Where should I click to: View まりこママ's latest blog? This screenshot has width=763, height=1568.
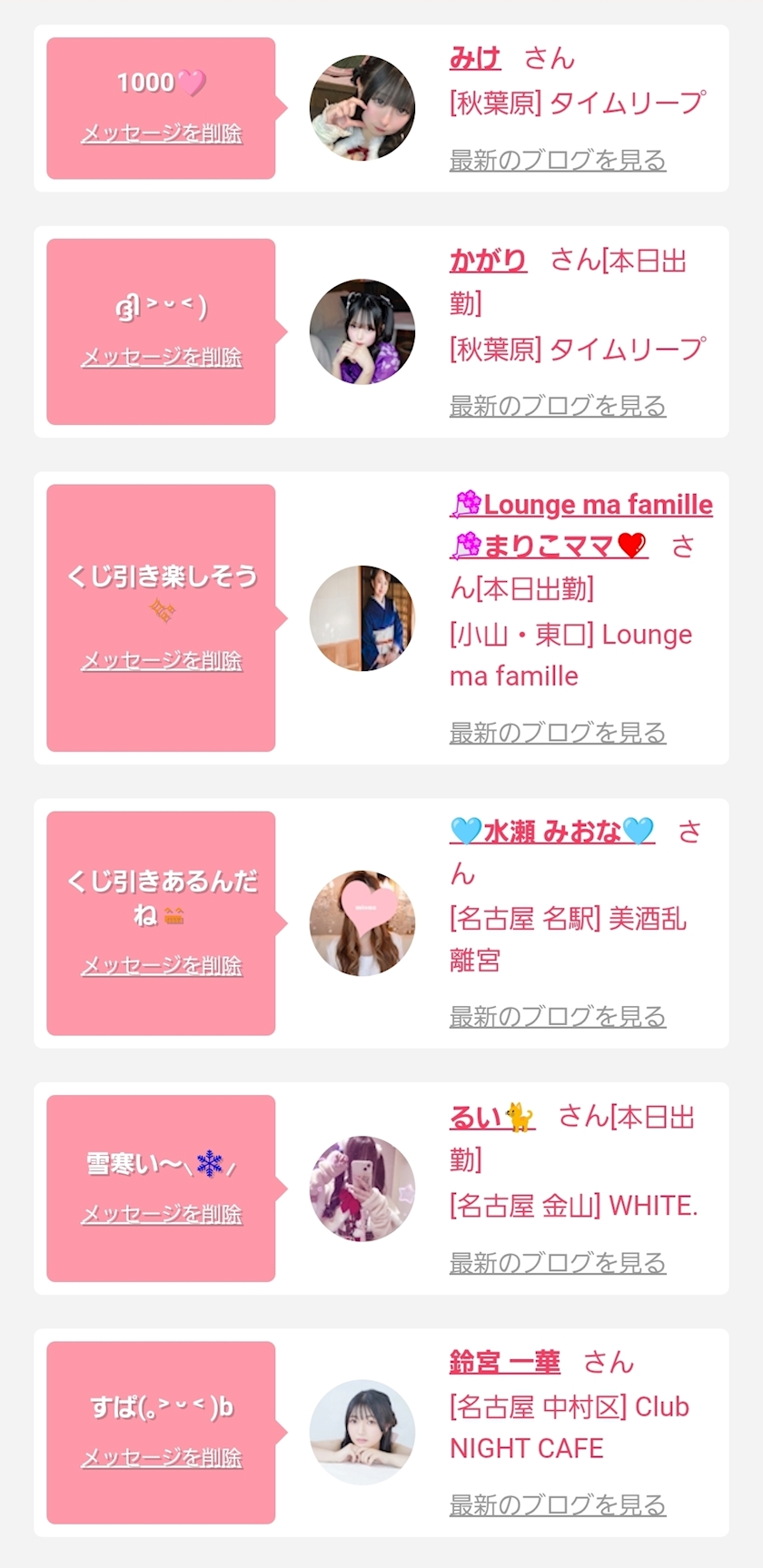click(x=558, y=733)
